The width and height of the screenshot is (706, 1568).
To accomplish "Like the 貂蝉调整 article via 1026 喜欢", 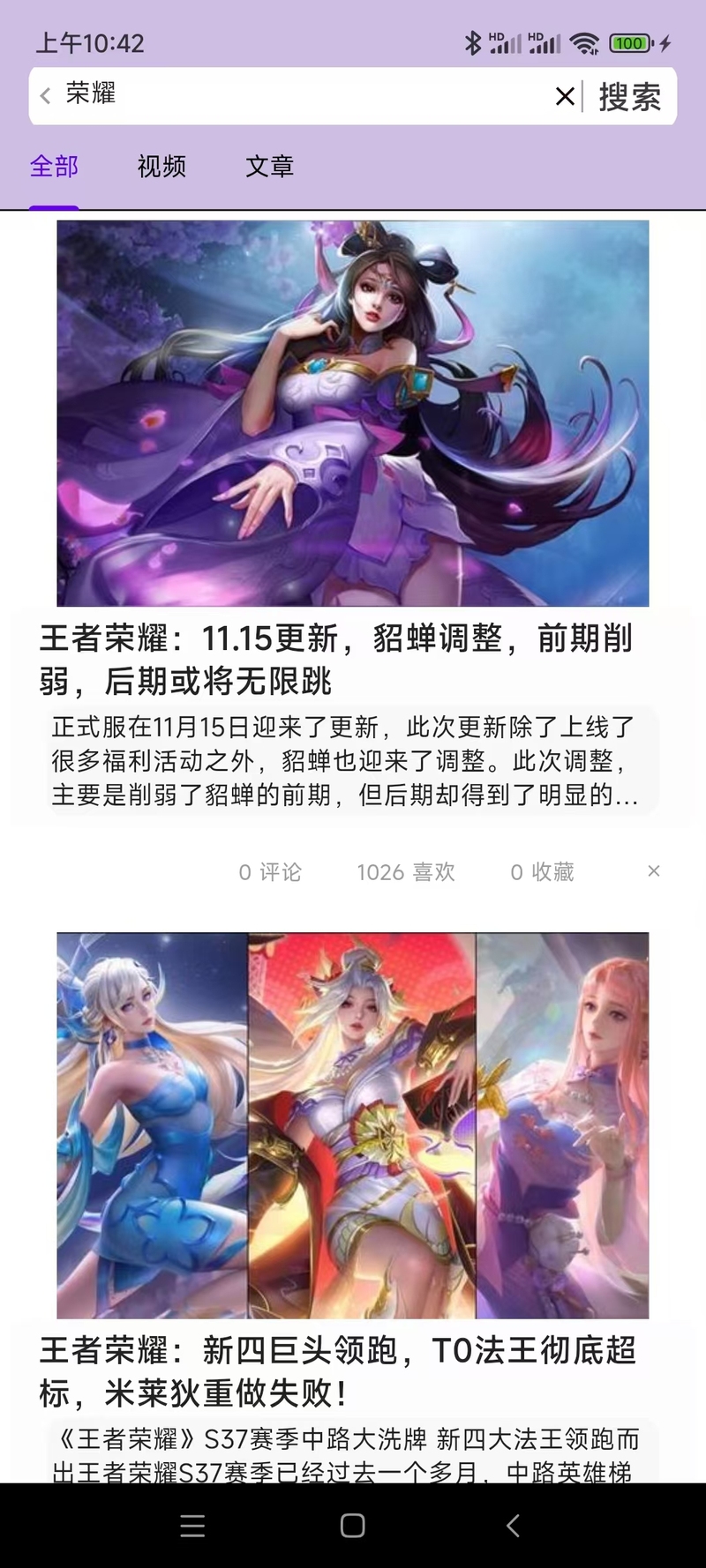I will [406, 872].
